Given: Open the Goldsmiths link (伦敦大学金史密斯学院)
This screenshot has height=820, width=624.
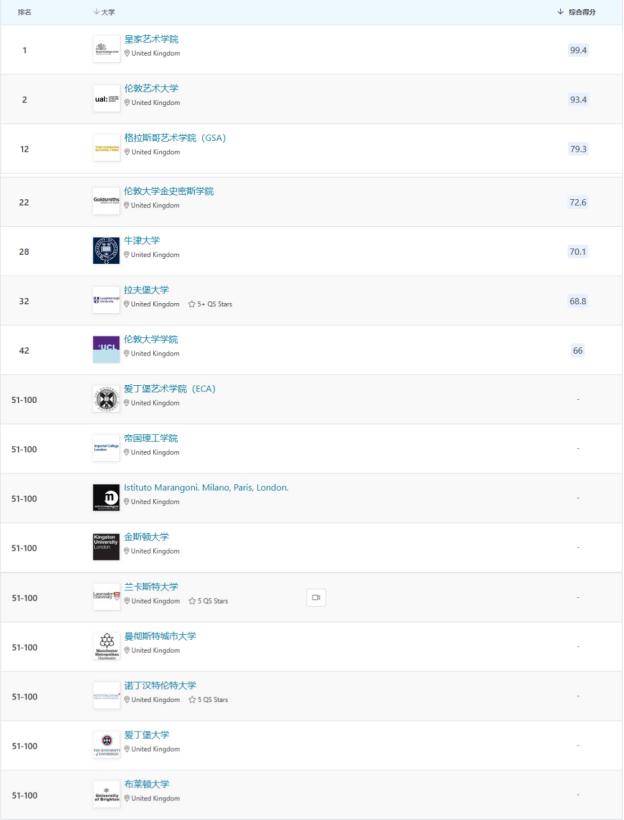Looking at the screenshot, I should 168,191.
